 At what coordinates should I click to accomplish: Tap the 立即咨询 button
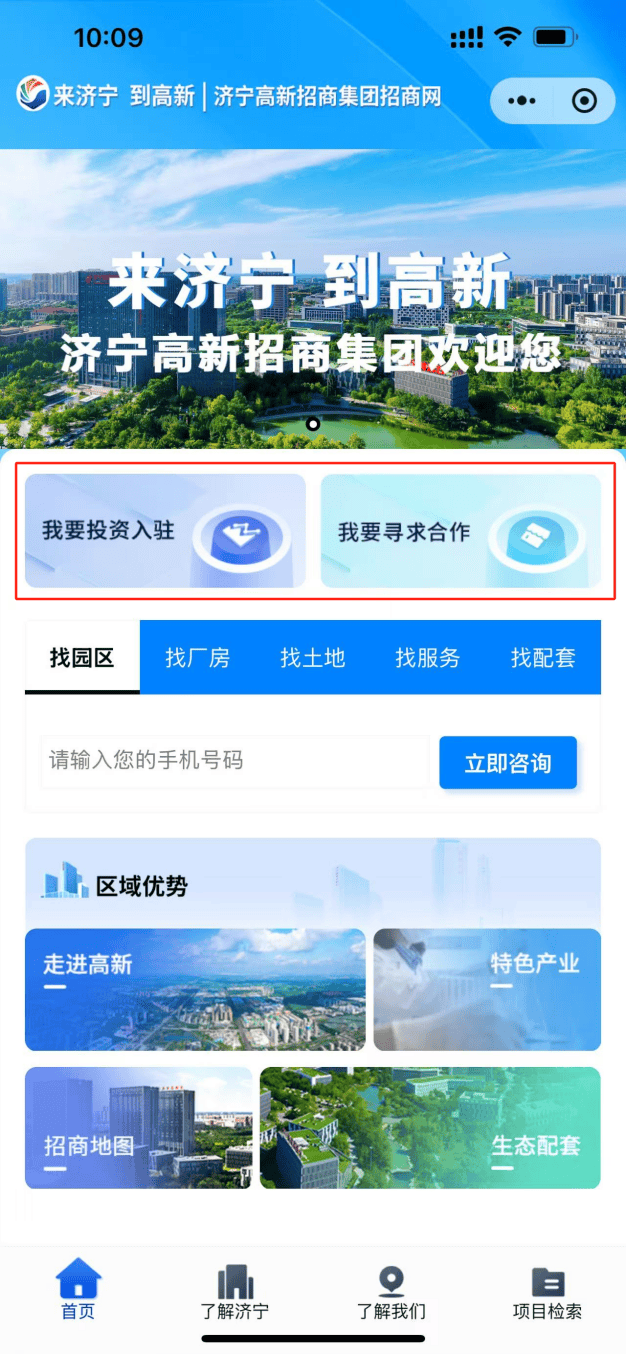coord(508,763)
